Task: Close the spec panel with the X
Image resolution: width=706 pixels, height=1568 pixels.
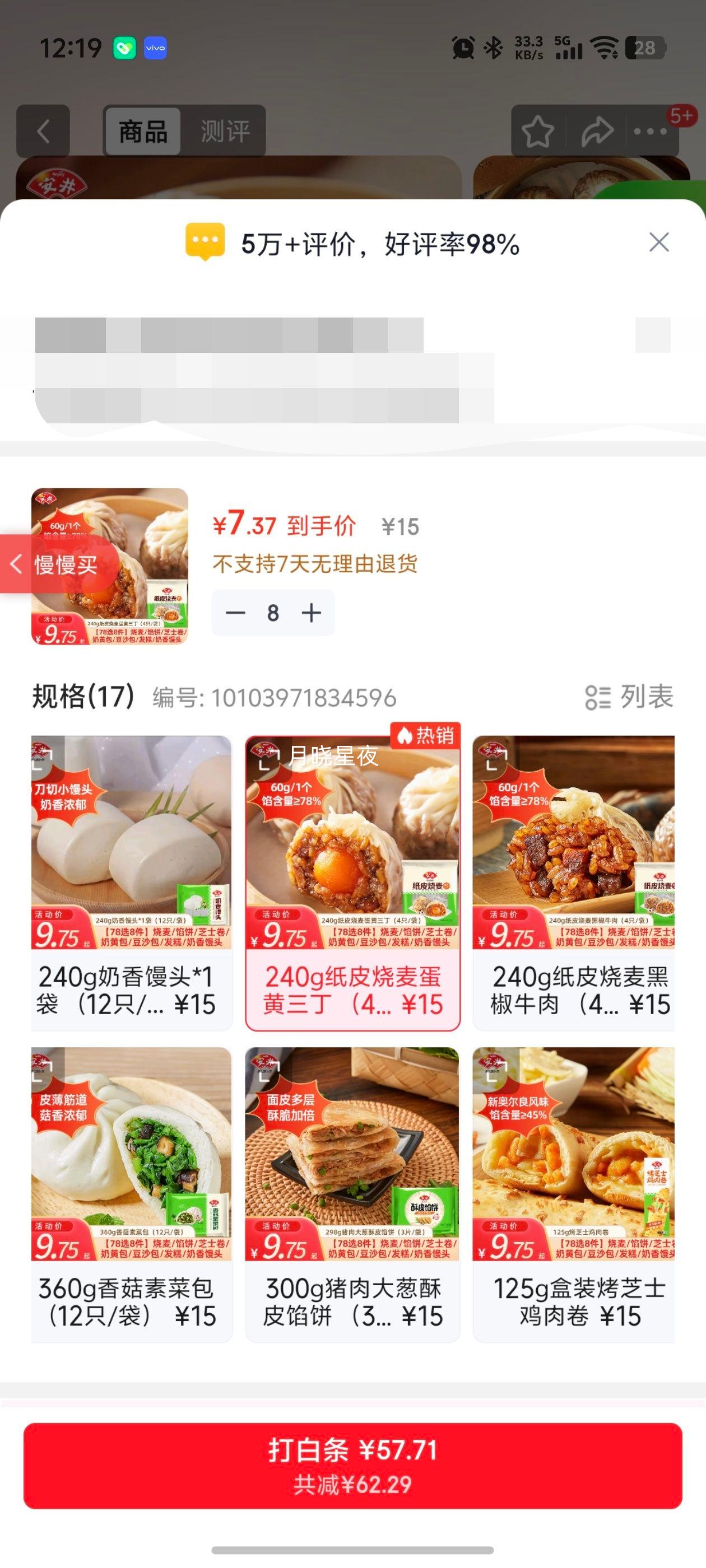Action: click(660, 242)
